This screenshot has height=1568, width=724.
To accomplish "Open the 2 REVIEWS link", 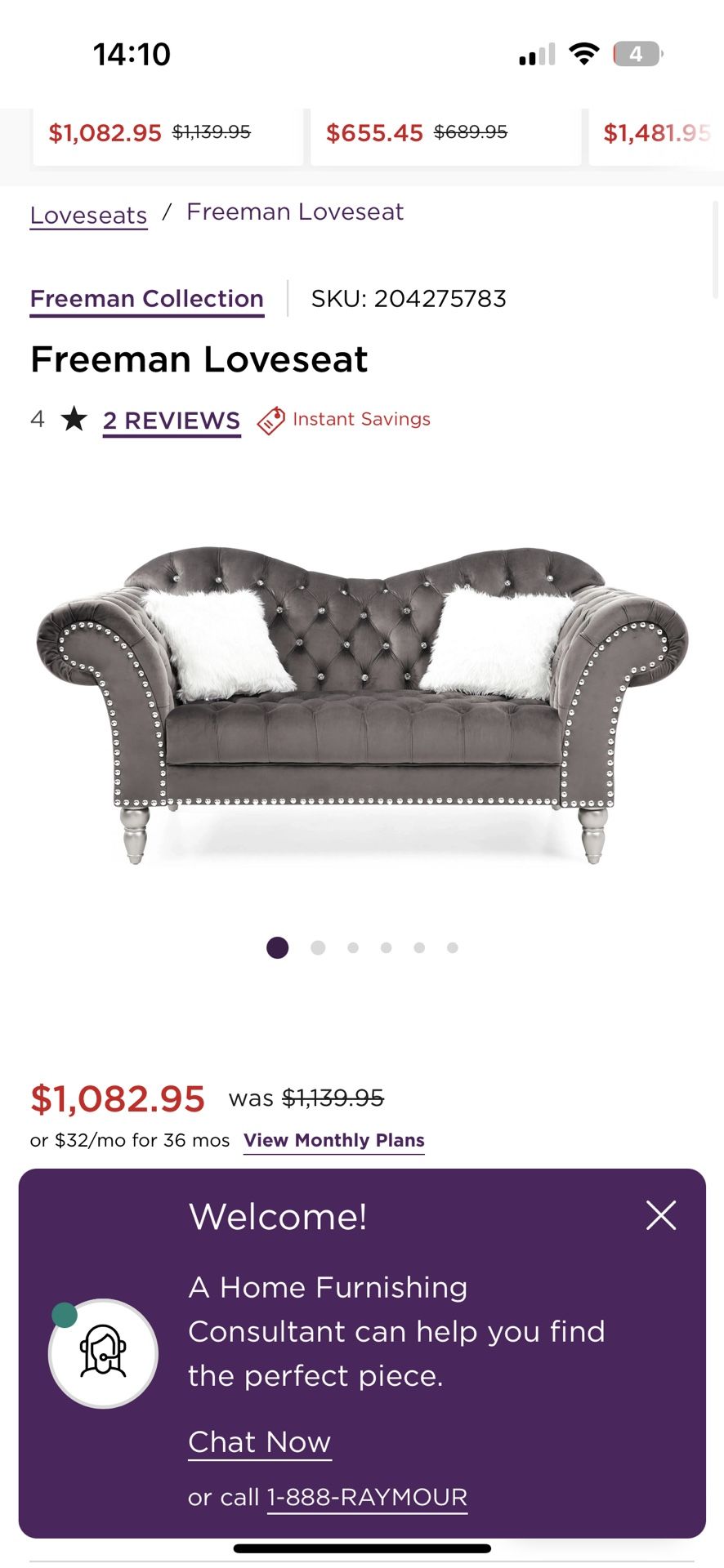I will click(x=170, y=420).
